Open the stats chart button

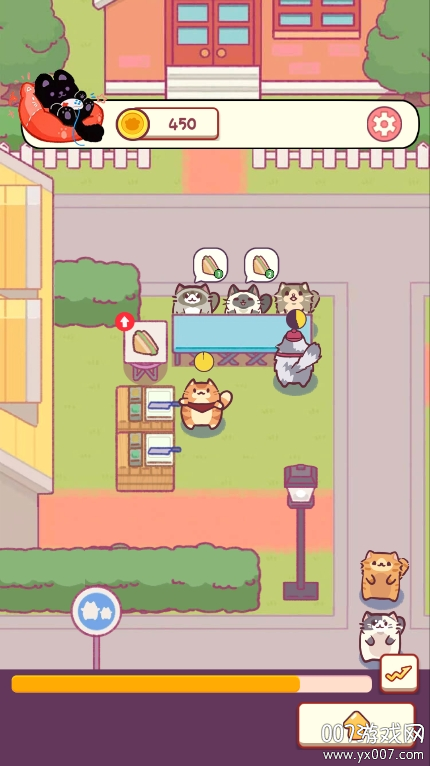coord(399,674)
